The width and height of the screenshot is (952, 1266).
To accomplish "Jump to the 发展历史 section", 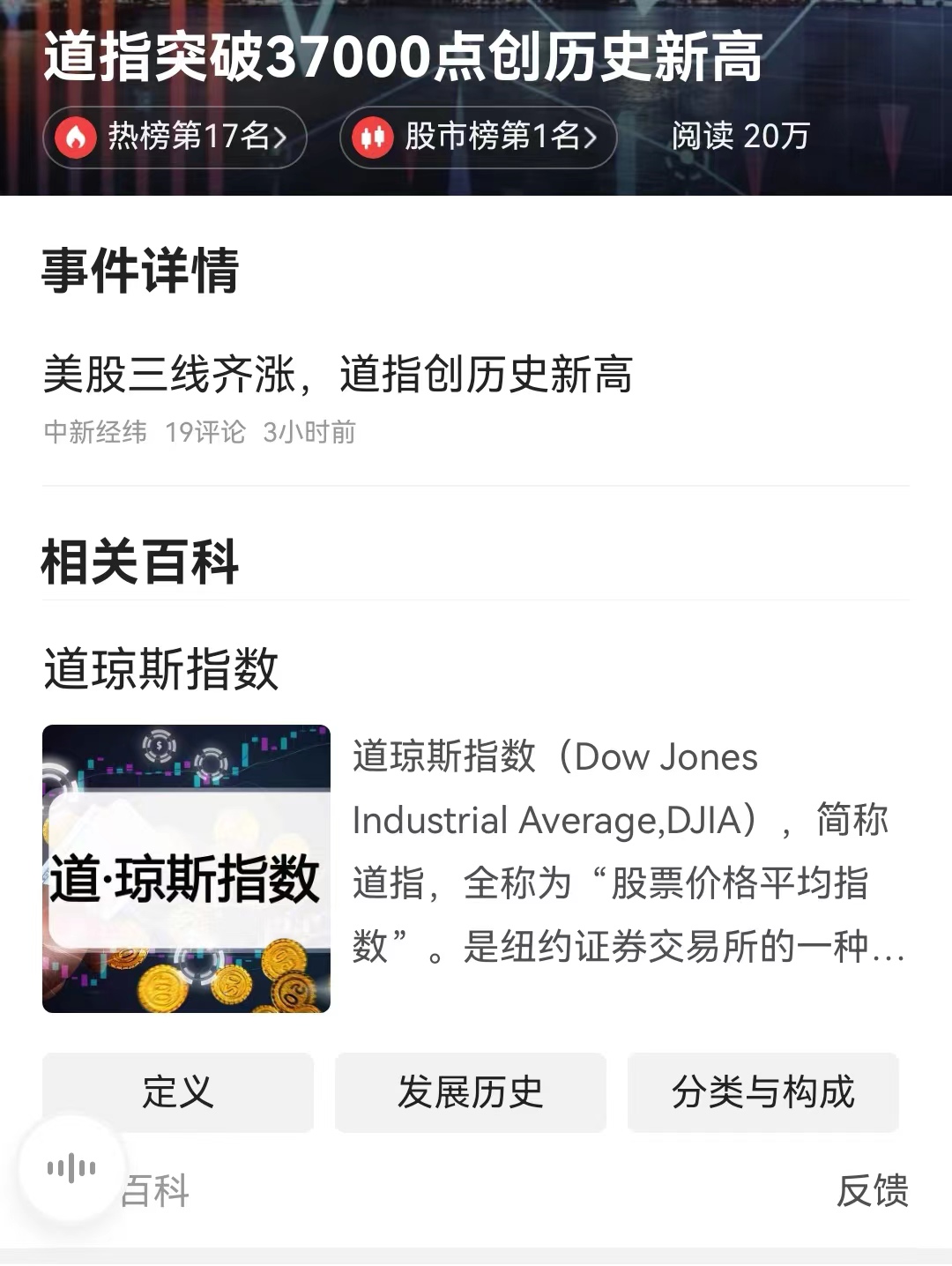I will pos(471,1092).
